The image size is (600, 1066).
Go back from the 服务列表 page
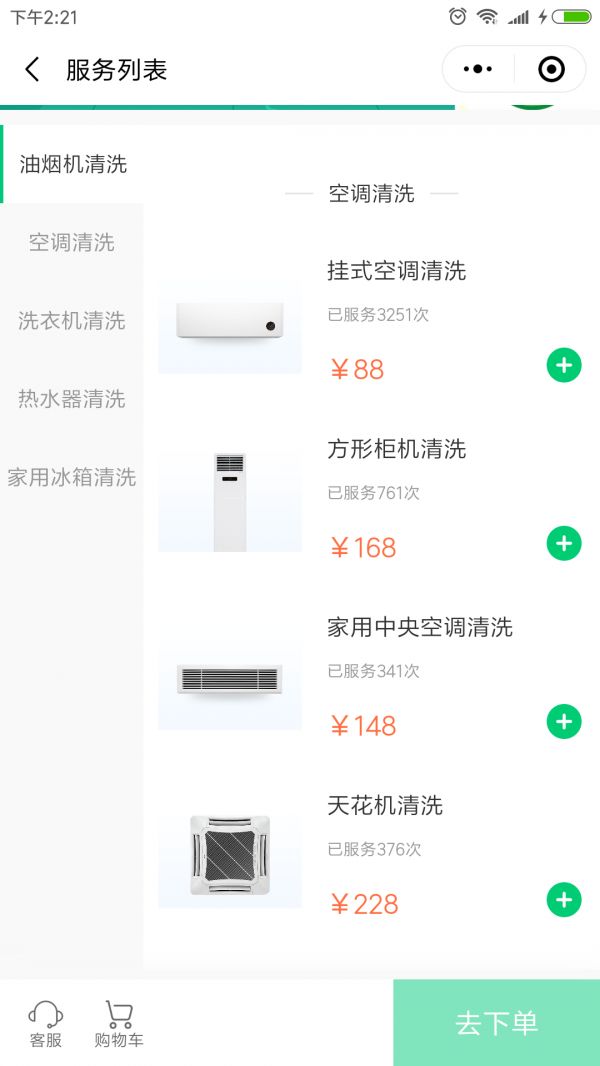(32, 69)
